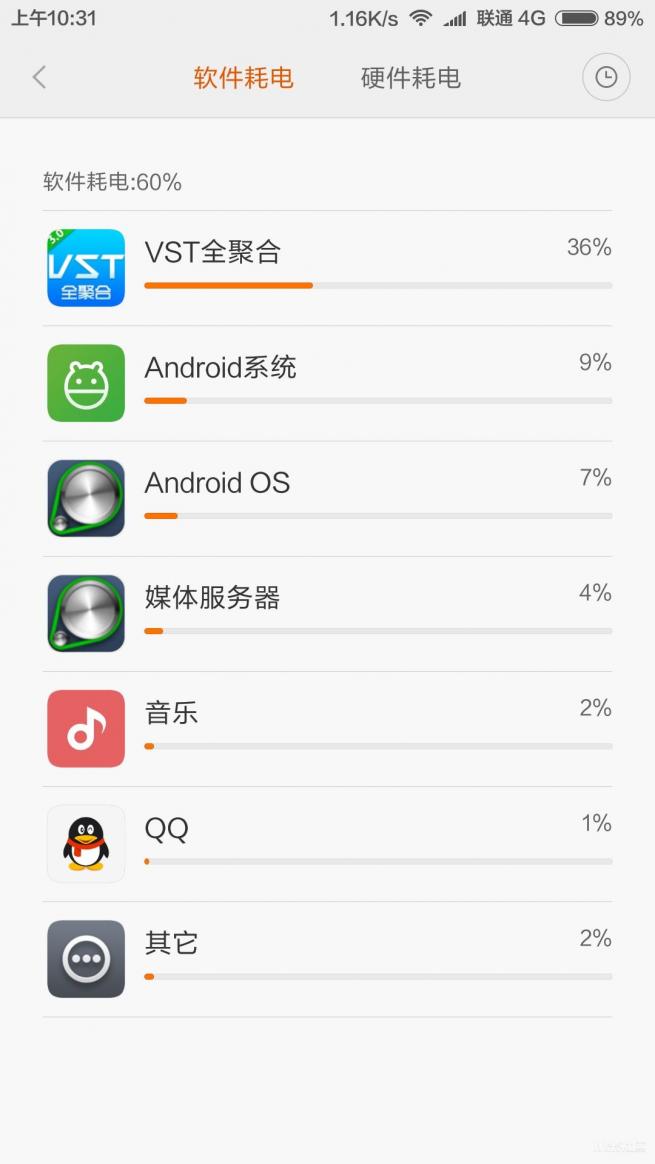
Task: Open the 媒体服务器 power usage row
Action: (x=327, y=613)
